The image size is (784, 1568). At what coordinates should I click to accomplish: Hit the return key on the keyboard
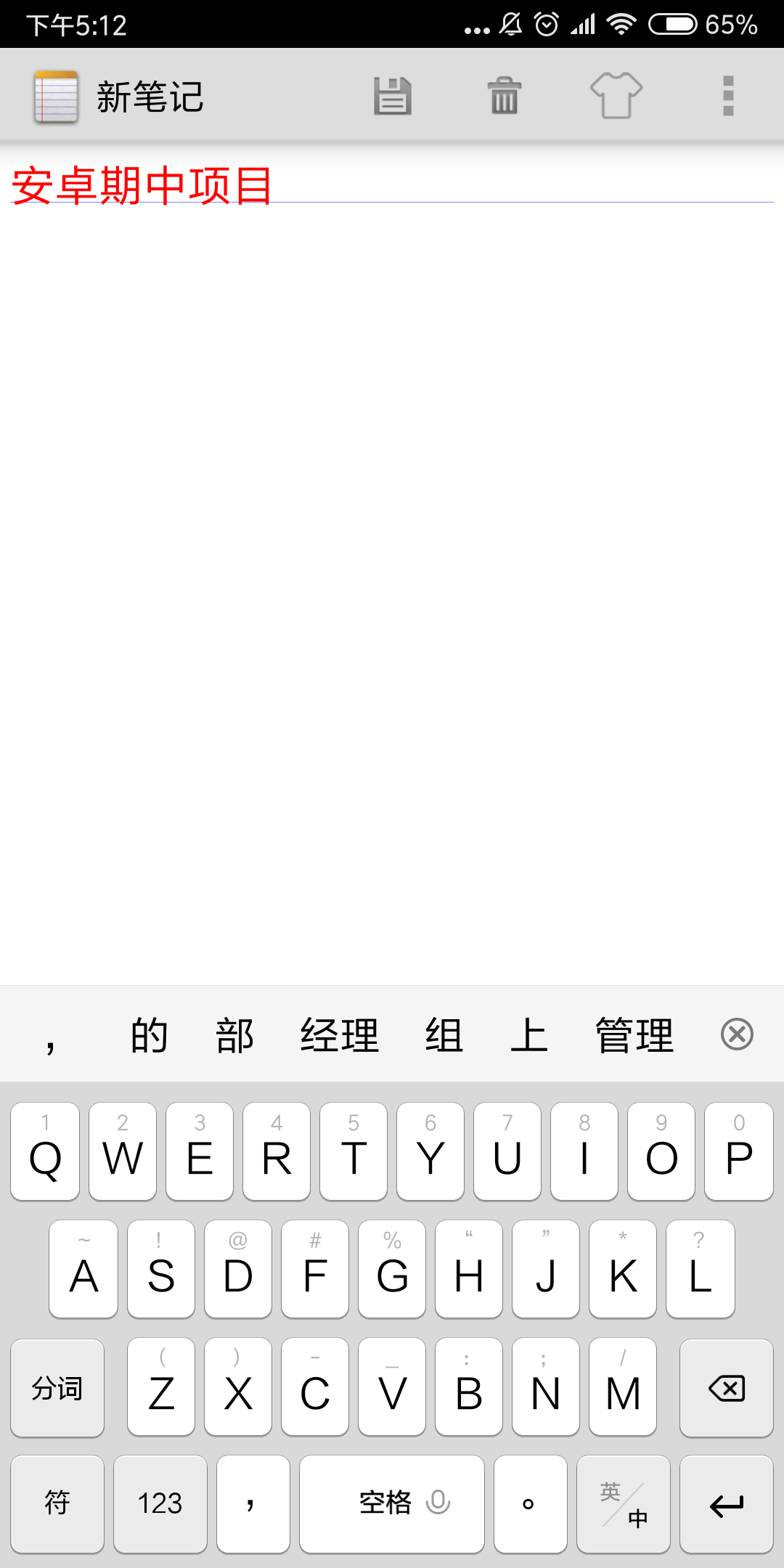[726, 1504]
